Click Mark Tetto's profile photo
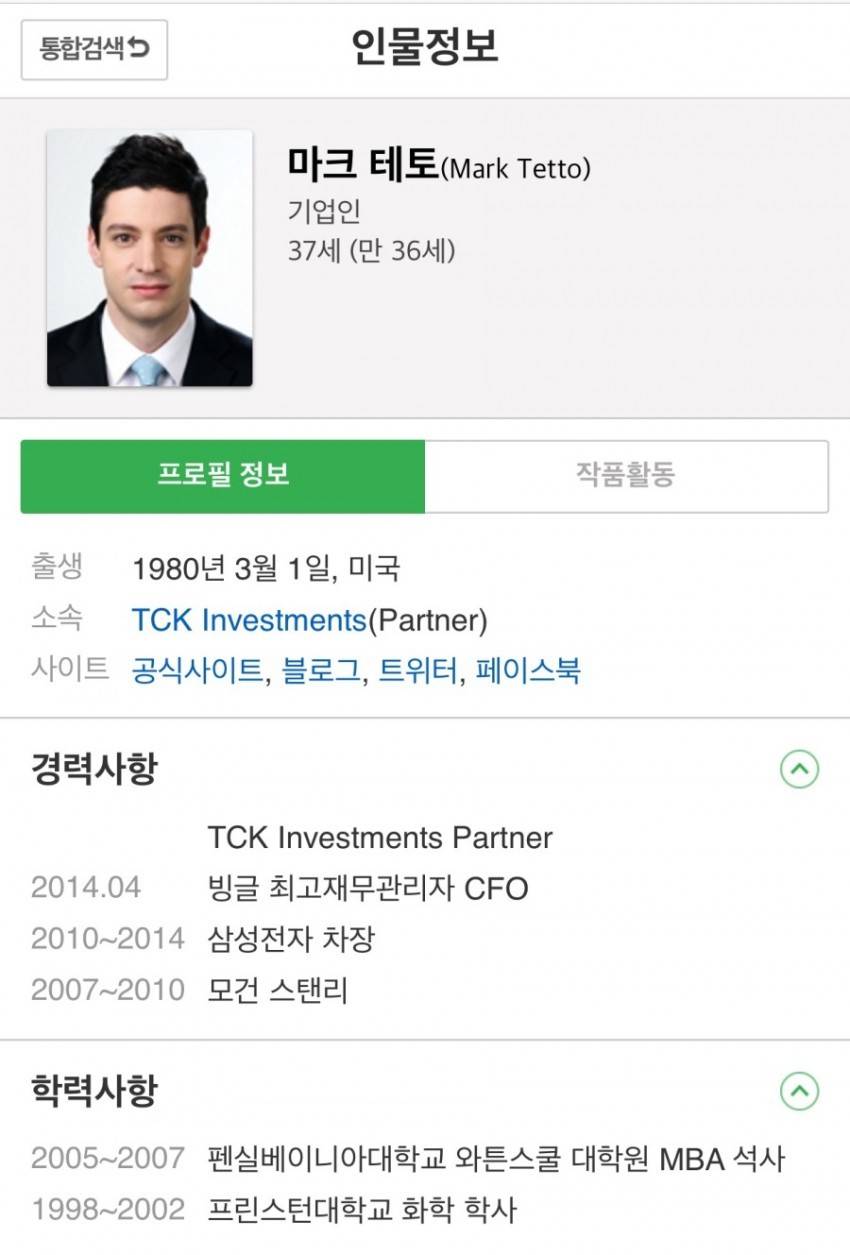 (x=150, y=258)
